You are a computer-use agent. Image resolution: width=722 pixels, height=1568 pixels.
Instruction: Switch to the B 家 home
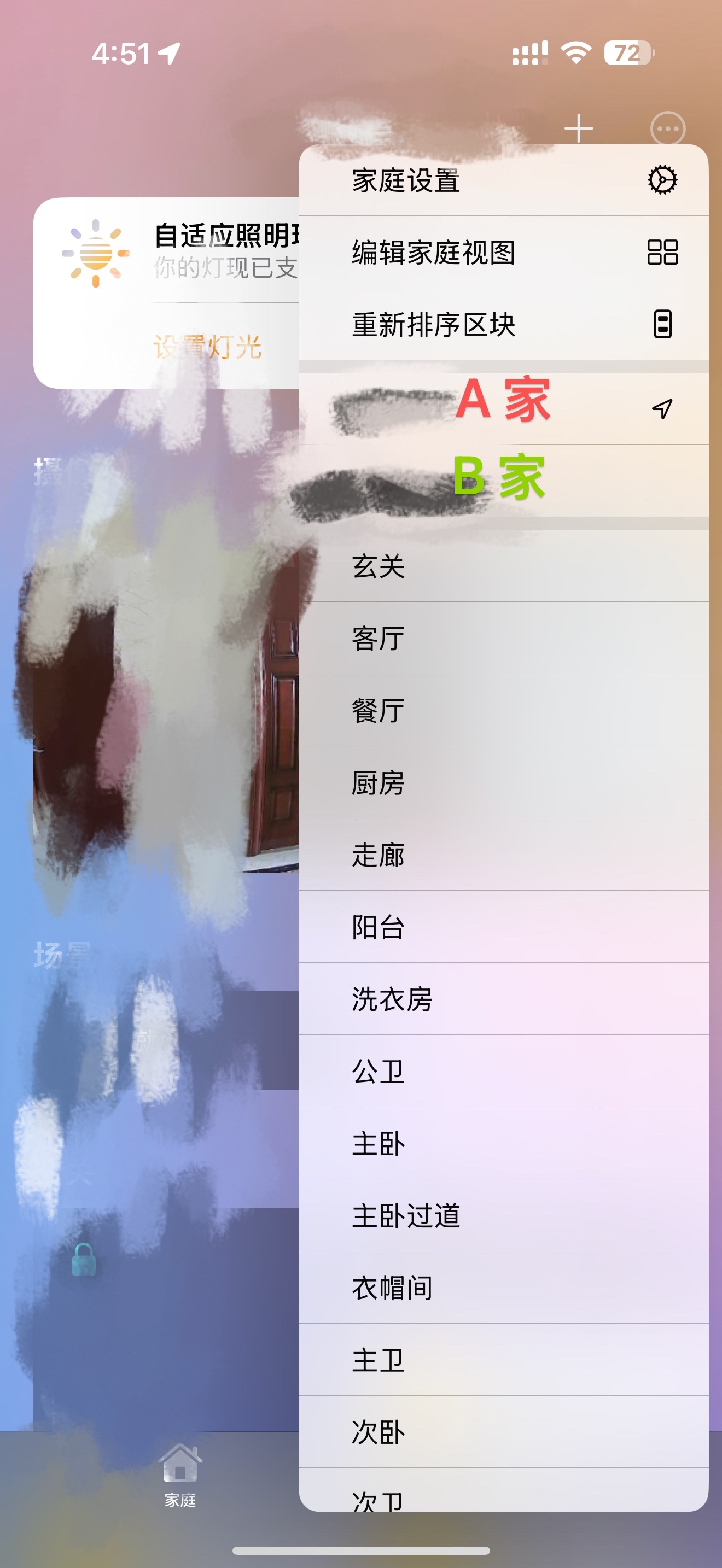pos(503,481)
